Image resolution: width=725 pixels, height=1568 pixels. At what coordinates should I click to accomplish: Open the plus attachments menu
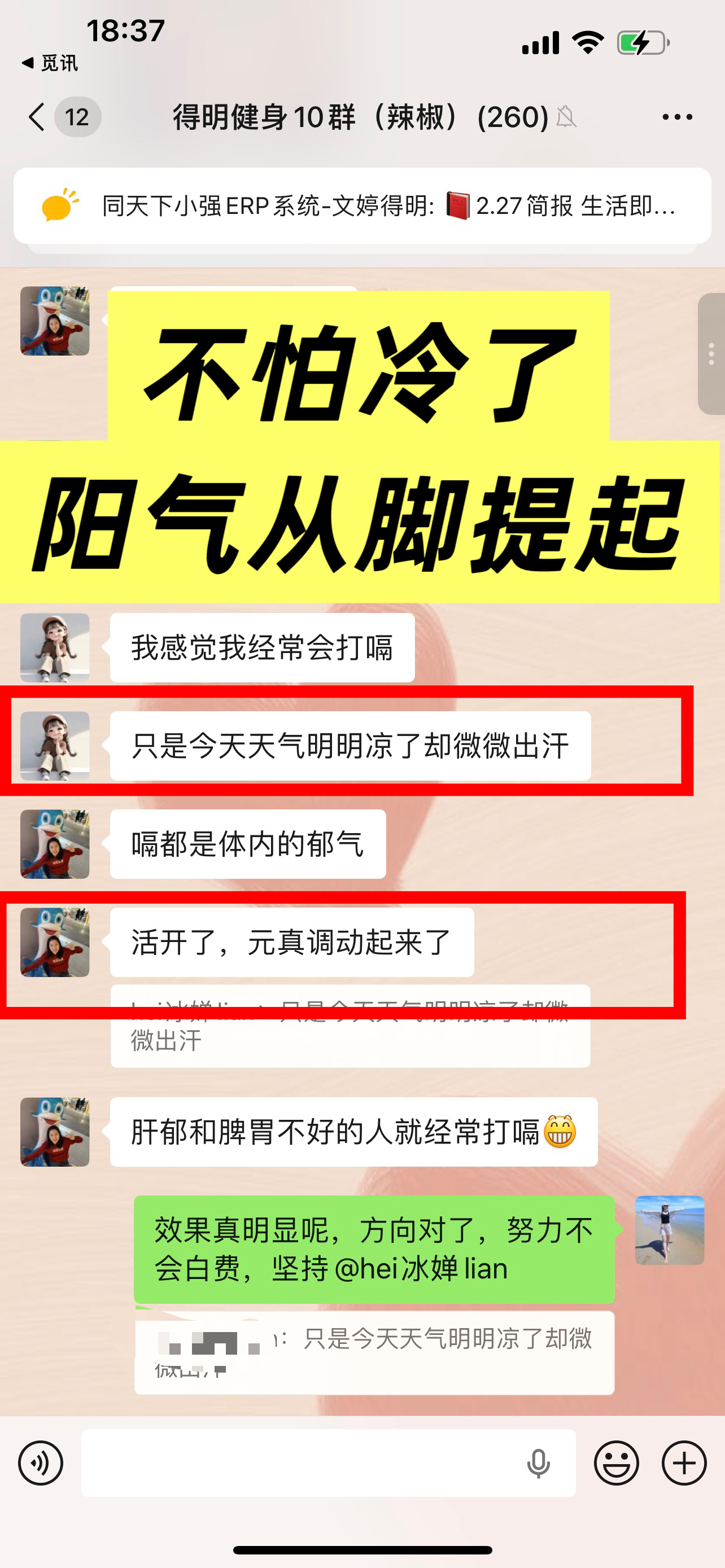pos(684,1462)
